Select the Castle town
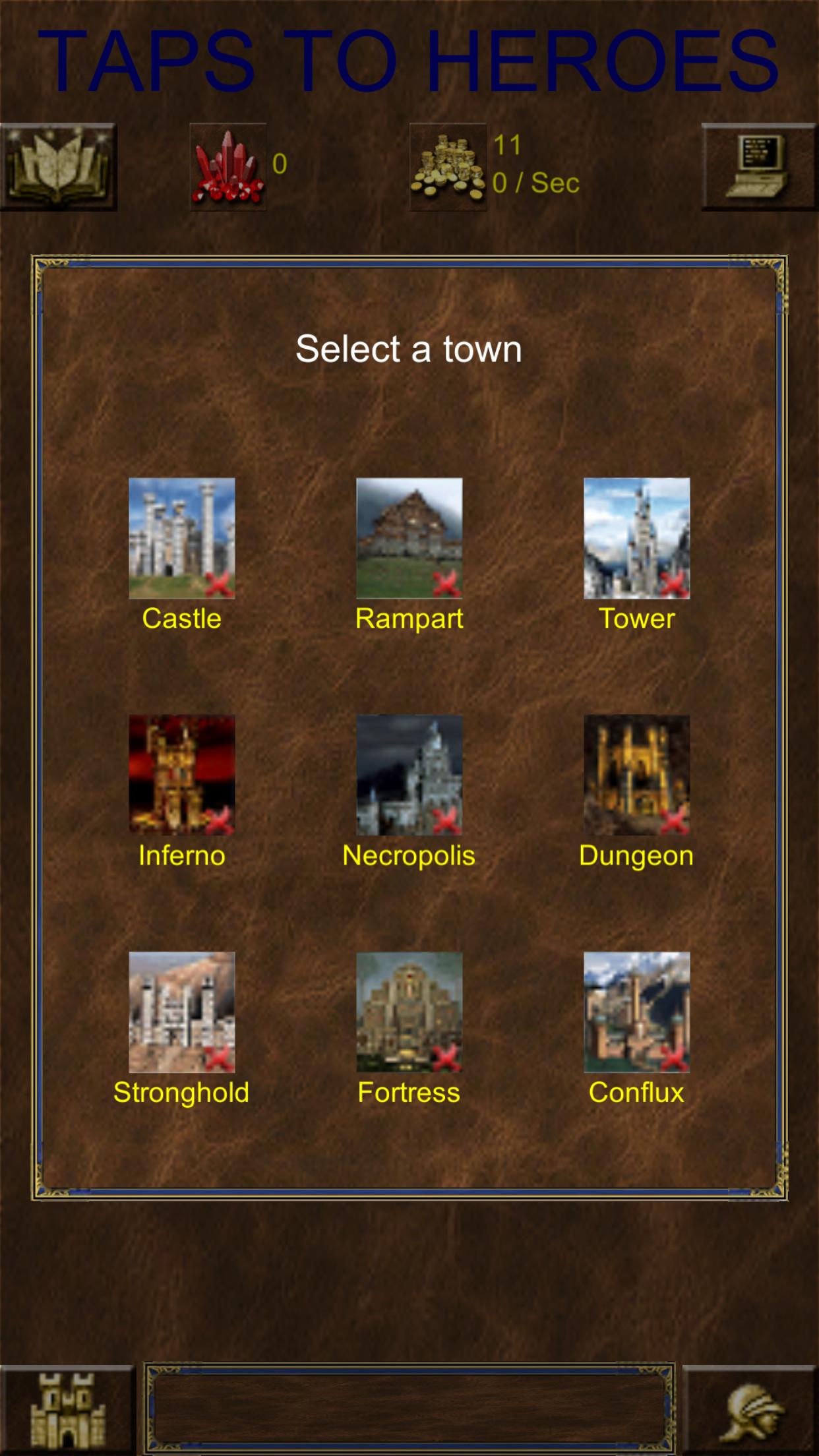819x1456 pixels. (181, 538)
